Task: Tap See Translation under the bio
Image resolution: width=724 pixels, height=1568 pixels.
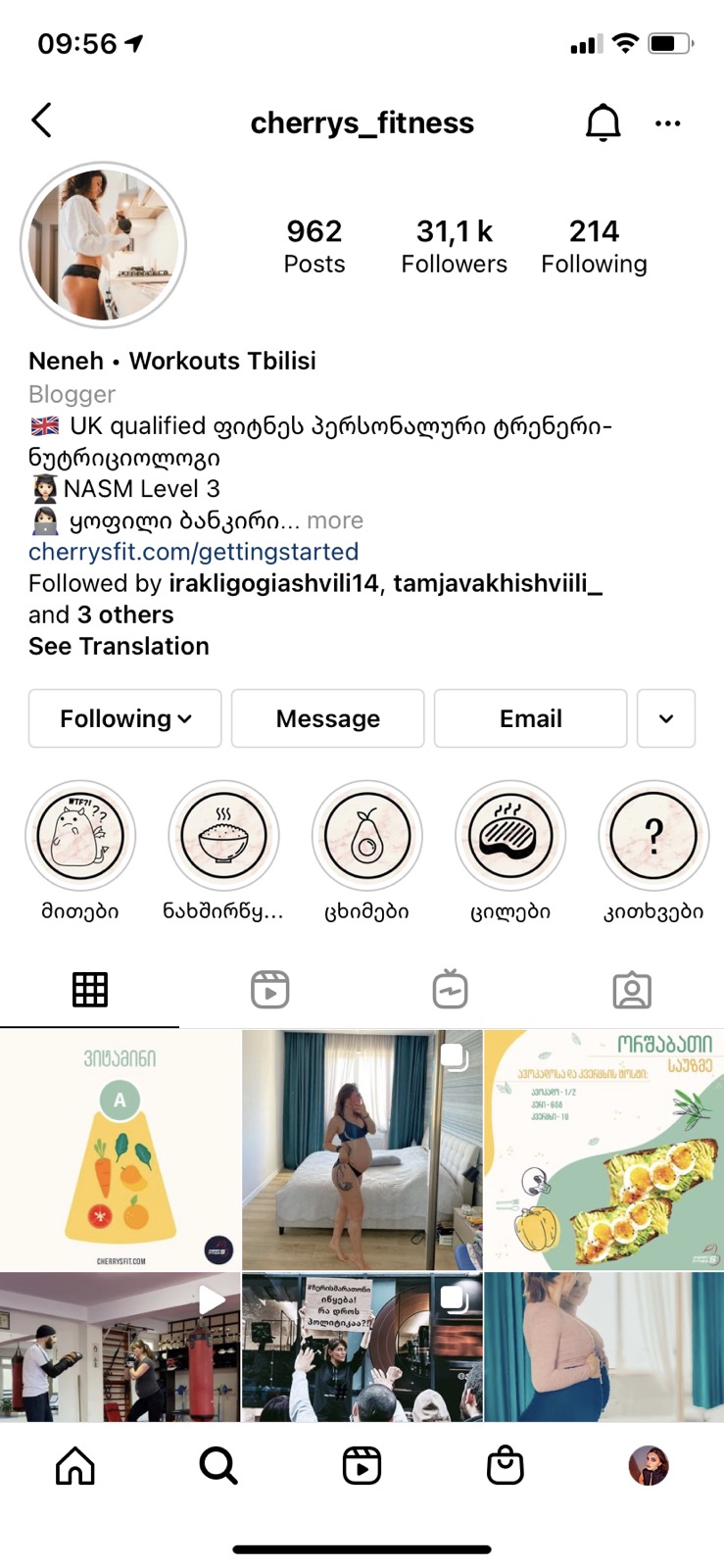Action: (x=119, y=646)
